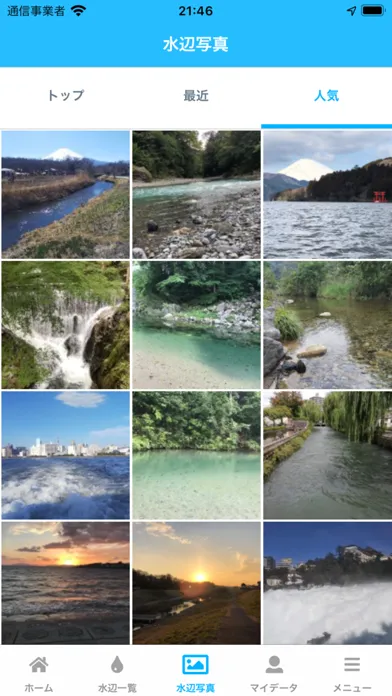Open the city skyline from boat wake photo

(x=65, y=455)
